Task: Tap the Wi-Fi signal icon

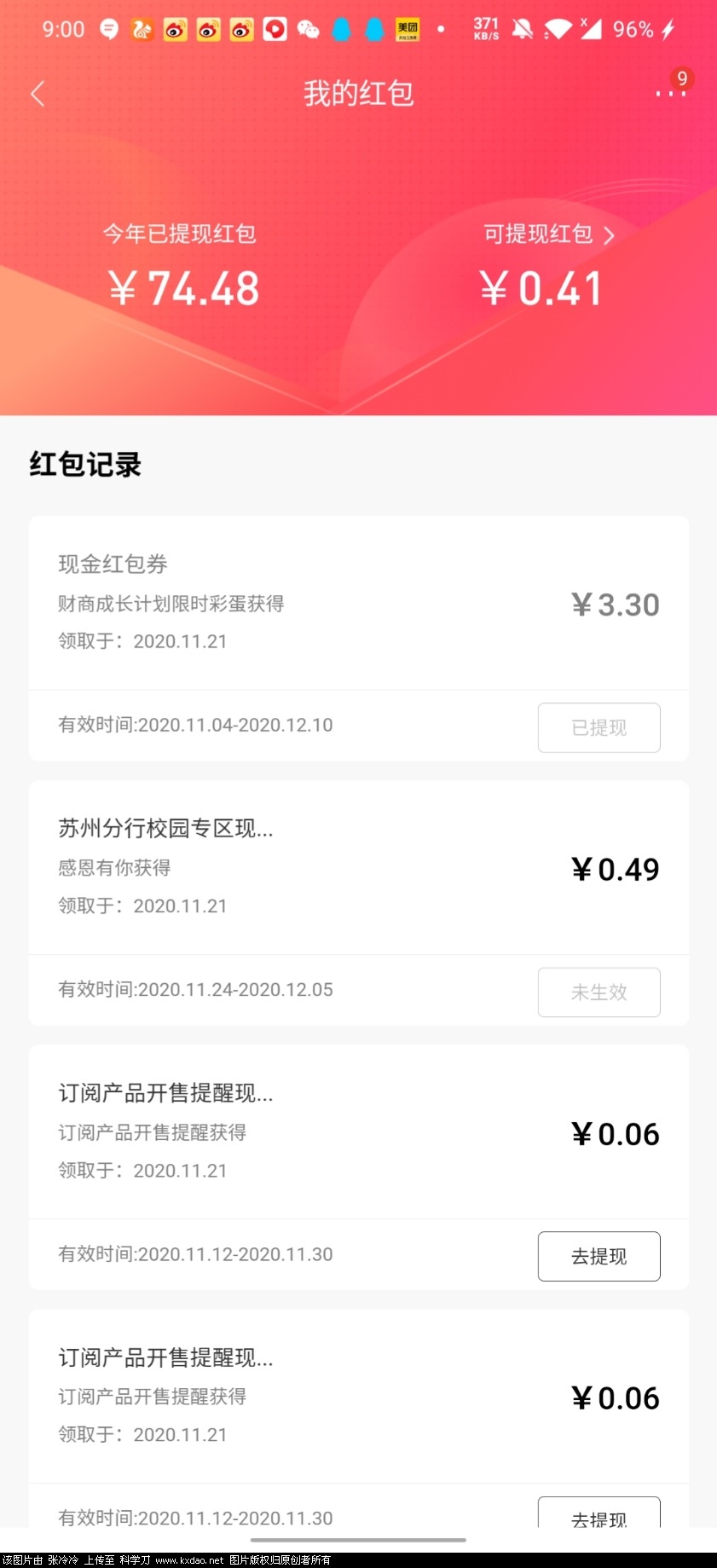Action: [558, 29]
